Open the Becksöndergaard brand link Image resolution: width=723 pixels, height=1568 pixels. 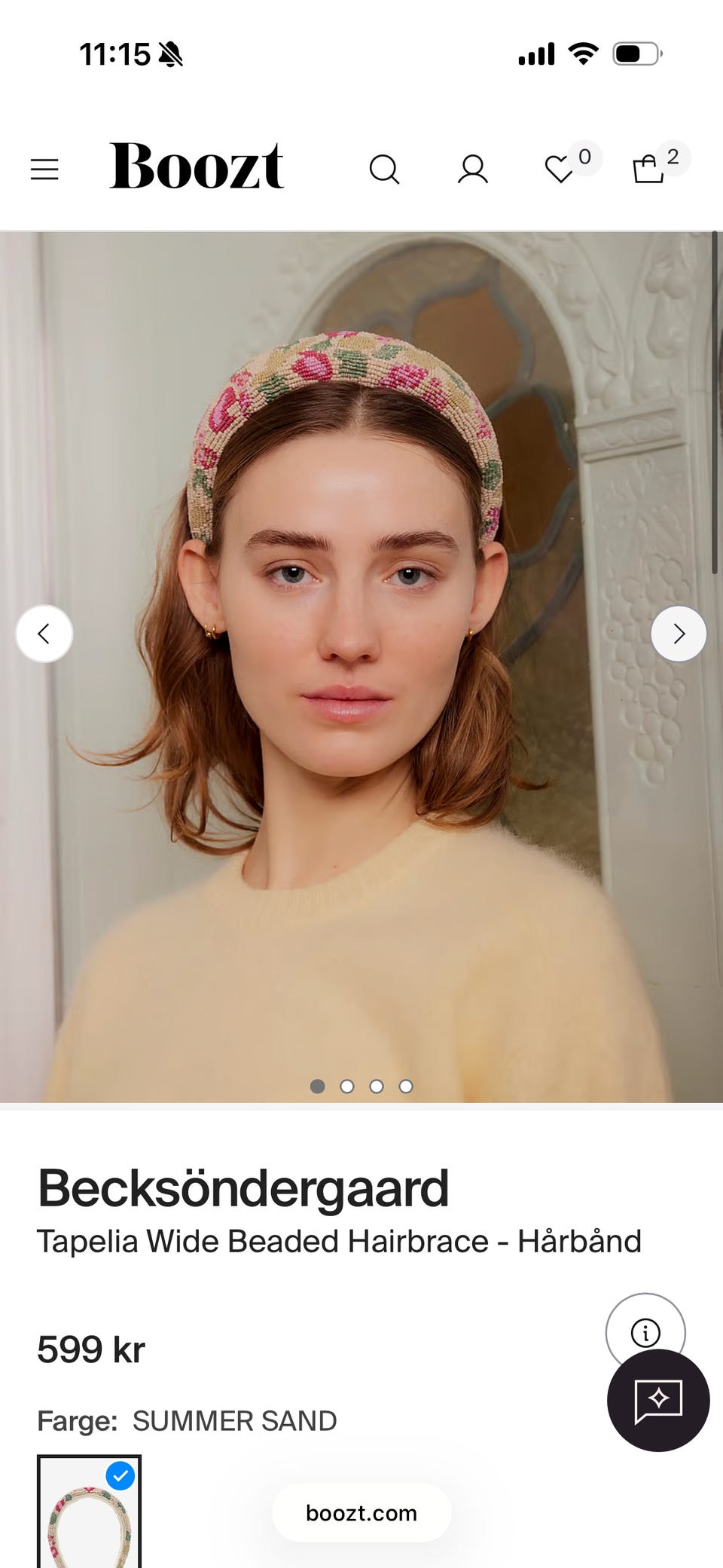(x=243, y=1188)
